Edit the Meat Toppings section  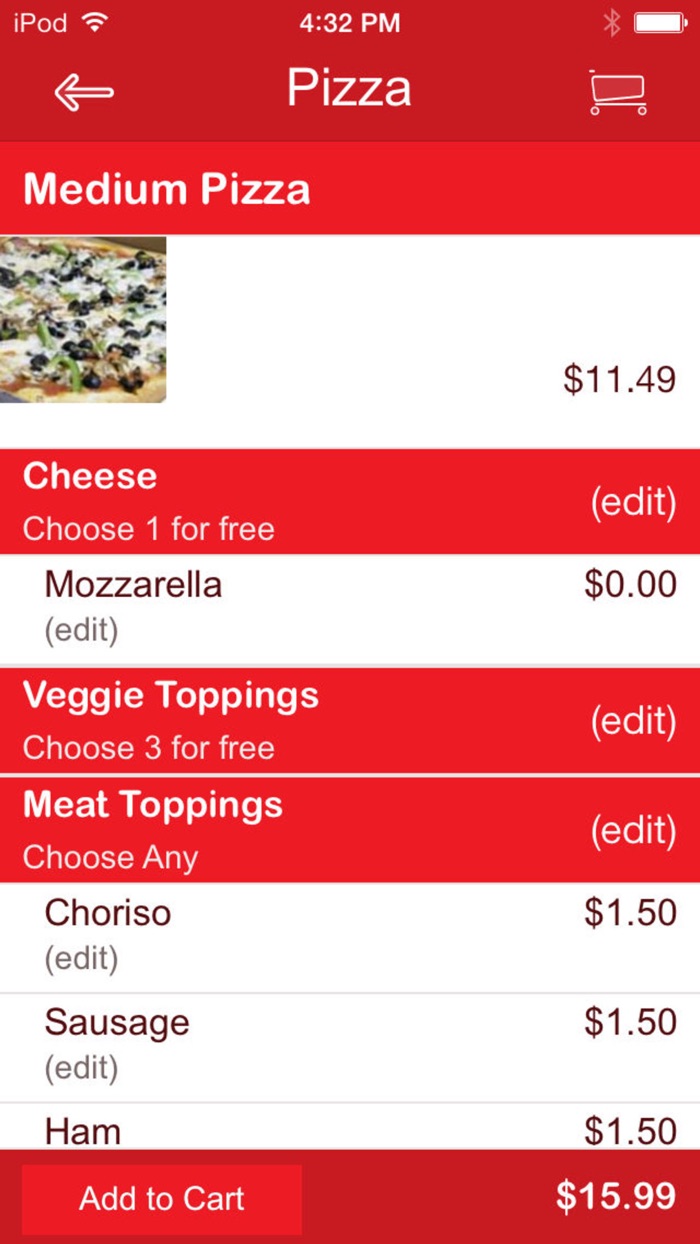tap(632, 830)
